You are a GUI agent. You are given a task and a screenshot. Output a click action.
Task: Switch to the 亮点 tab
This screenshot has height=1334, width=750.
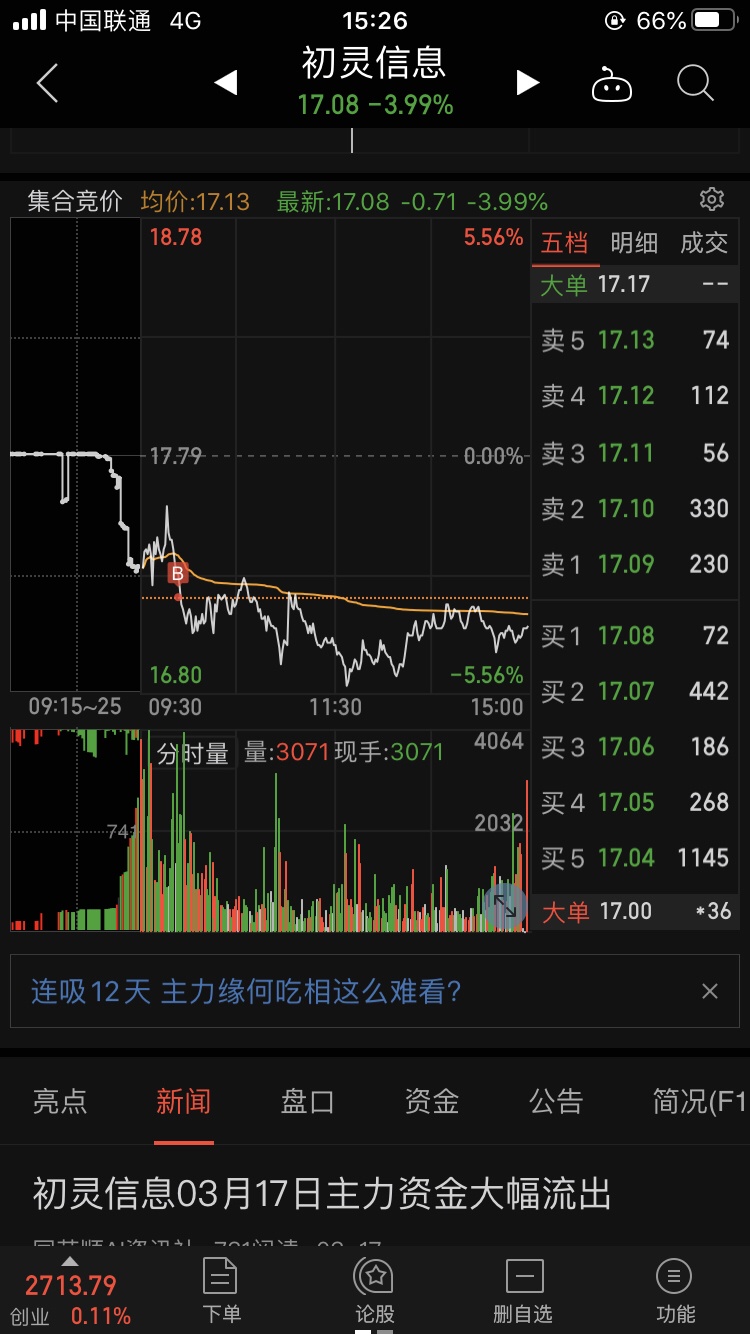(60, 1102)
